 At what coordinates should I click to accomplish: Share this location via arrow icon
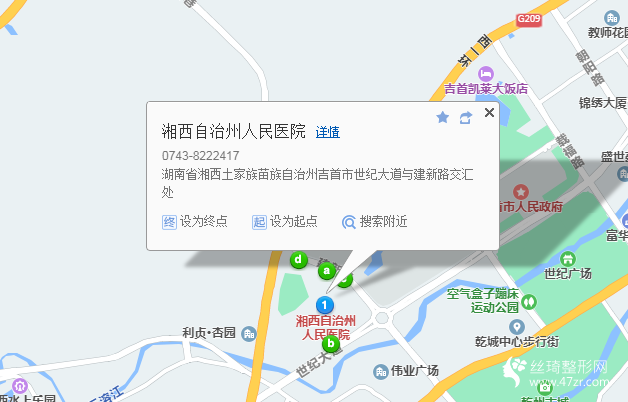coord(466,118)
